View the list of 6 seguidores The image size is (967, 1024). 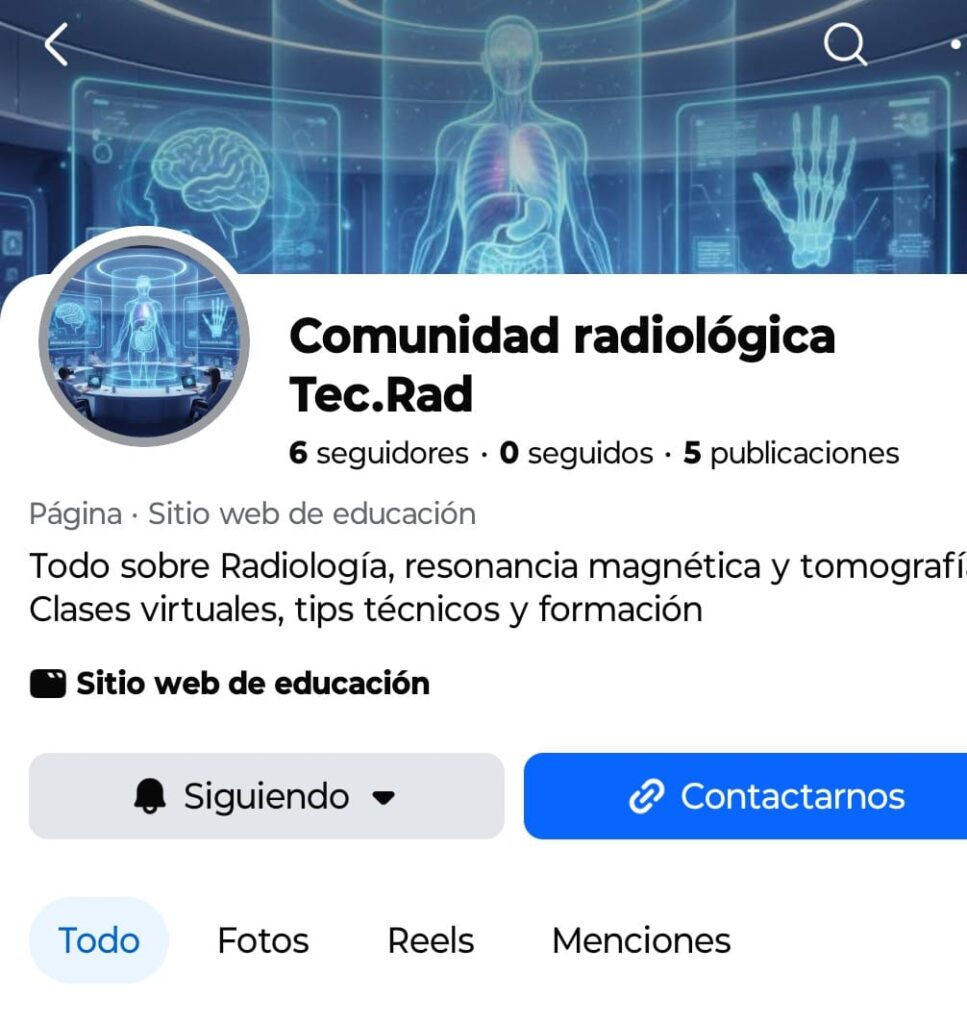(379, 453)
